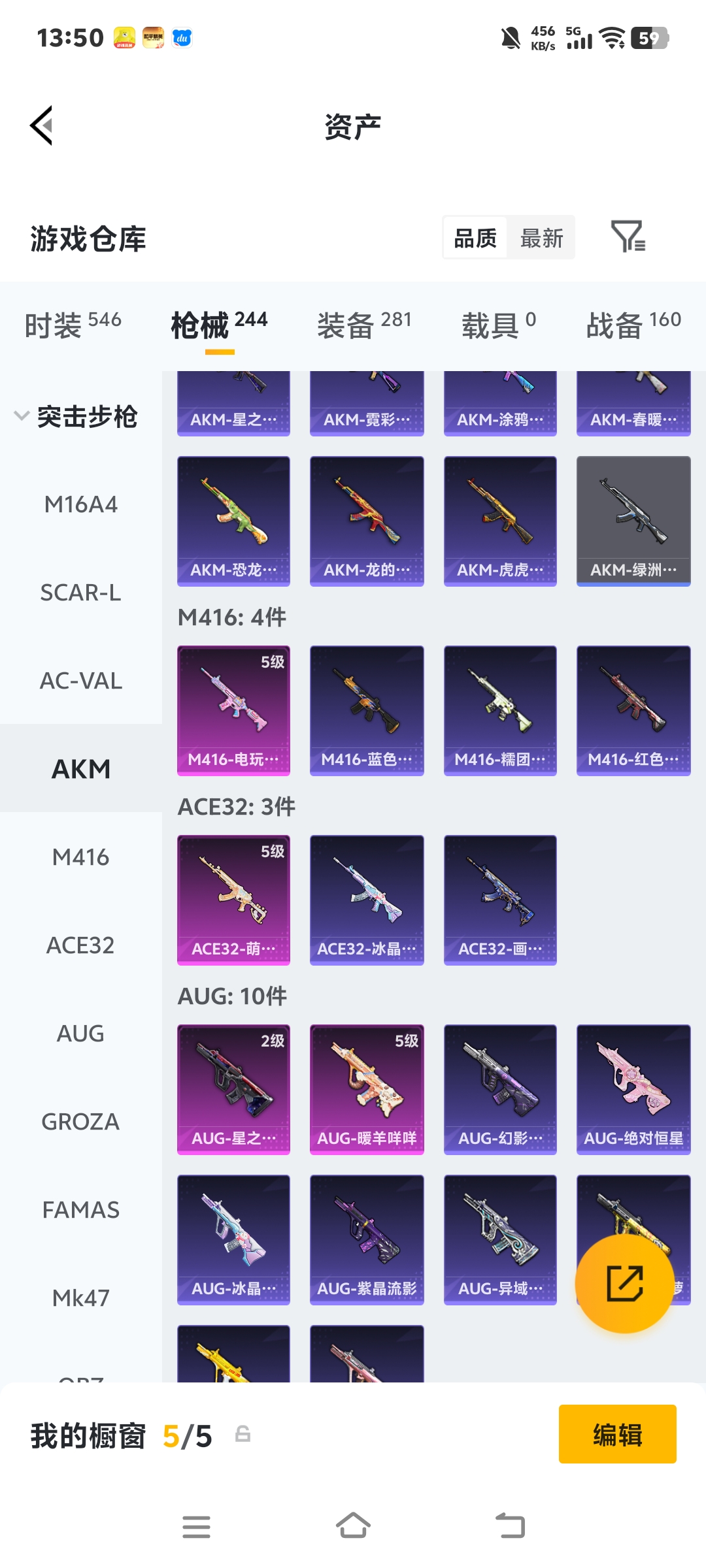This screenshot has height=1568, width=706.
Task: Tap 编辑 to edit my showcase
Action: tap(617, 1434)
